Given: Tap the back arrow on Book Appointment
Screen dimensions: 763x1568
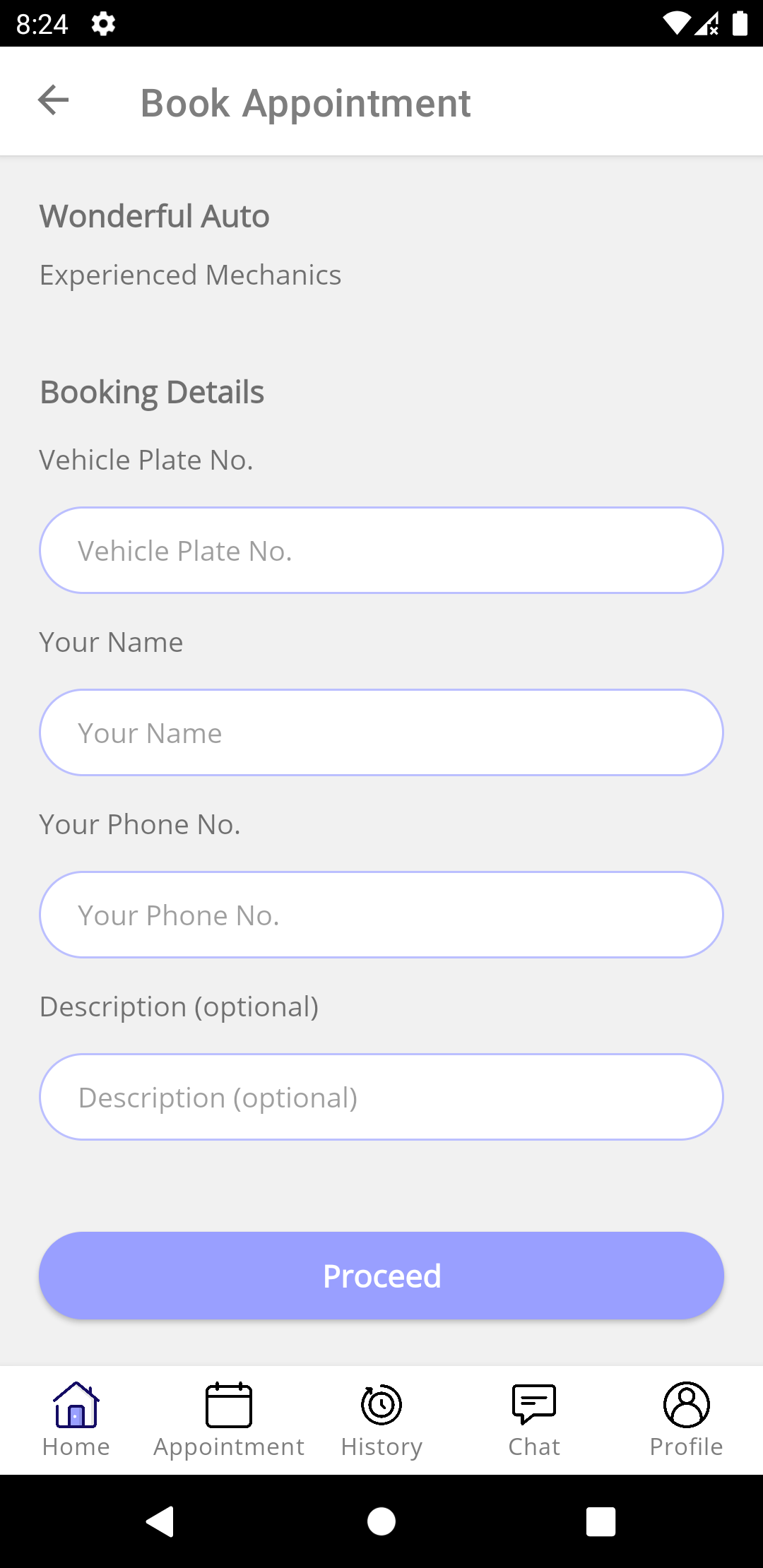Looking at the screenshot, I should (52, 100).
